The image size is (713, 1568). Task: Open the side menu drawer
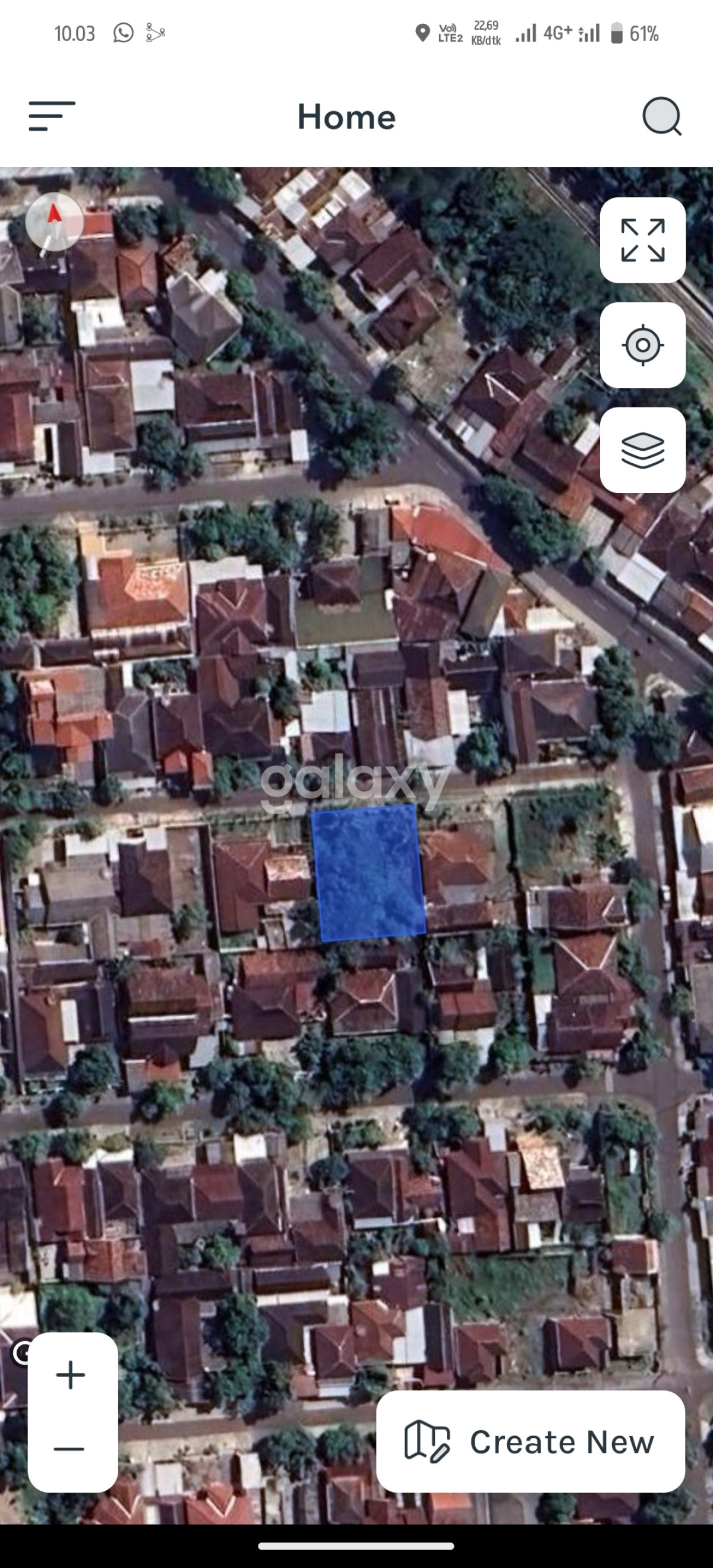point(52,116)
